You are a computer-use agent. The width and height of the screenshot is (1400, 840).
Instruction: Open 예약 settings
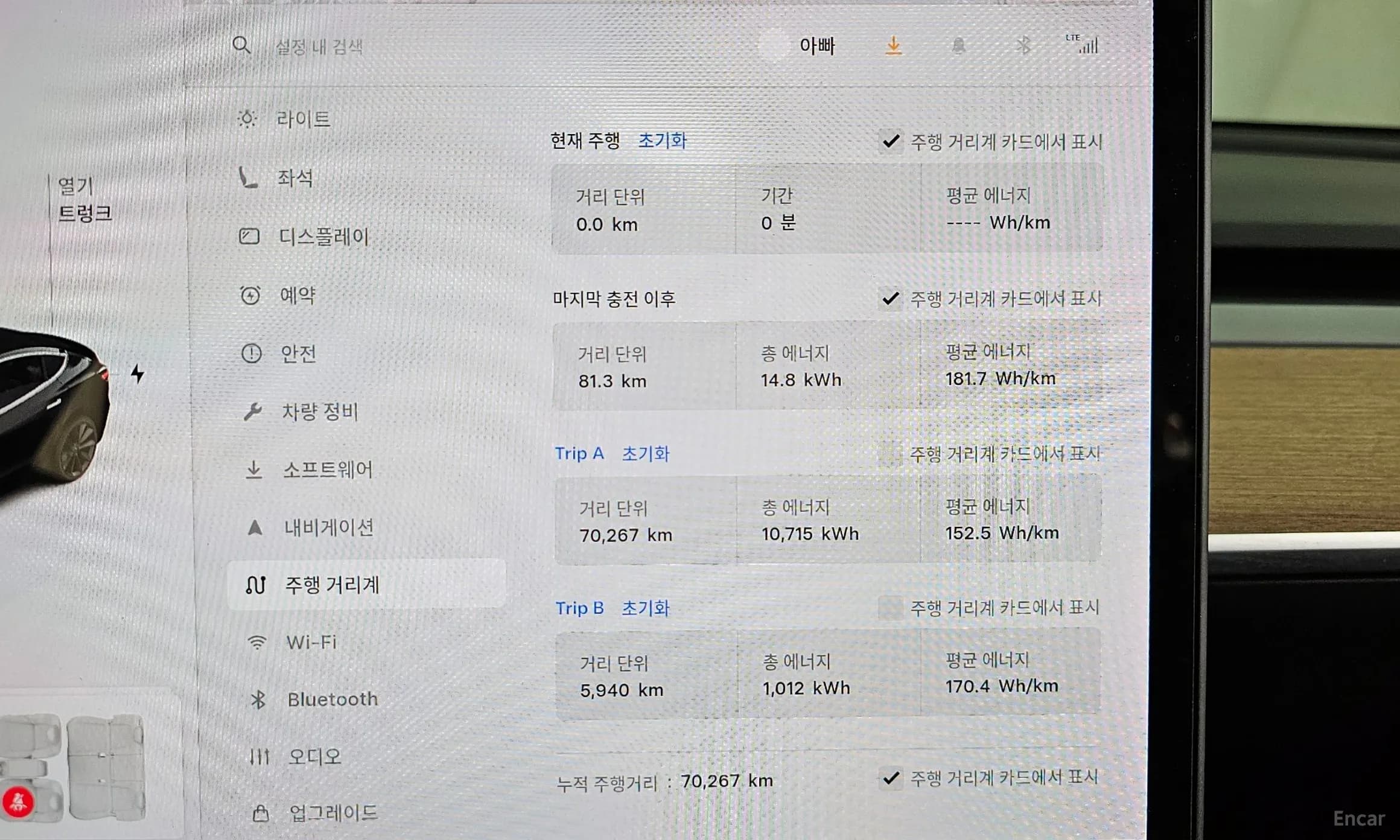tap(297, 295)
